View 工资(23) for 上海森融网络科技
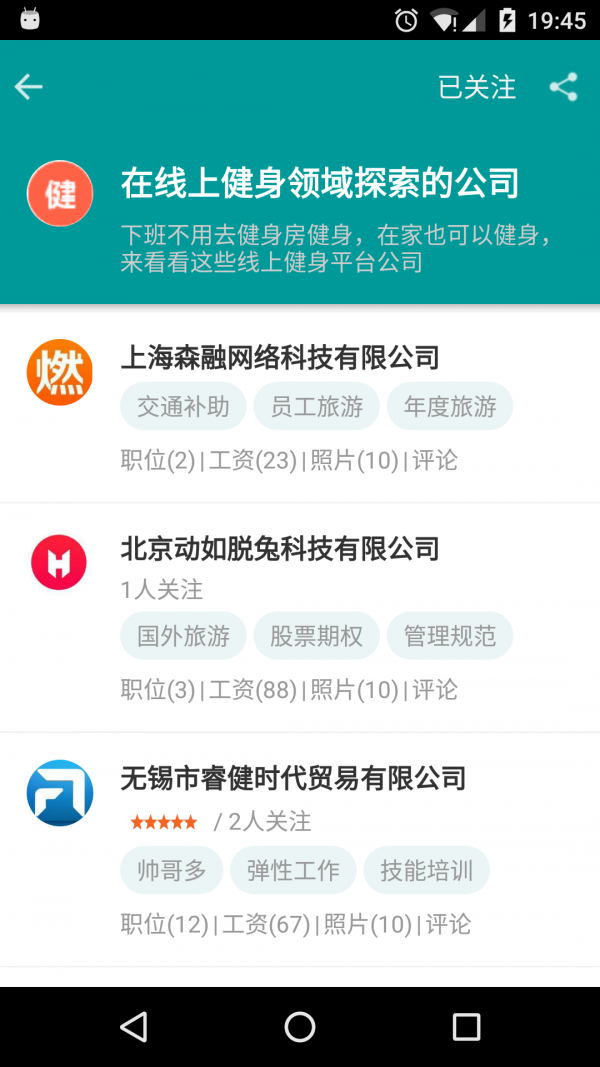The width and height of the screenshot is (600, 1067). click(x=253, y=461)
